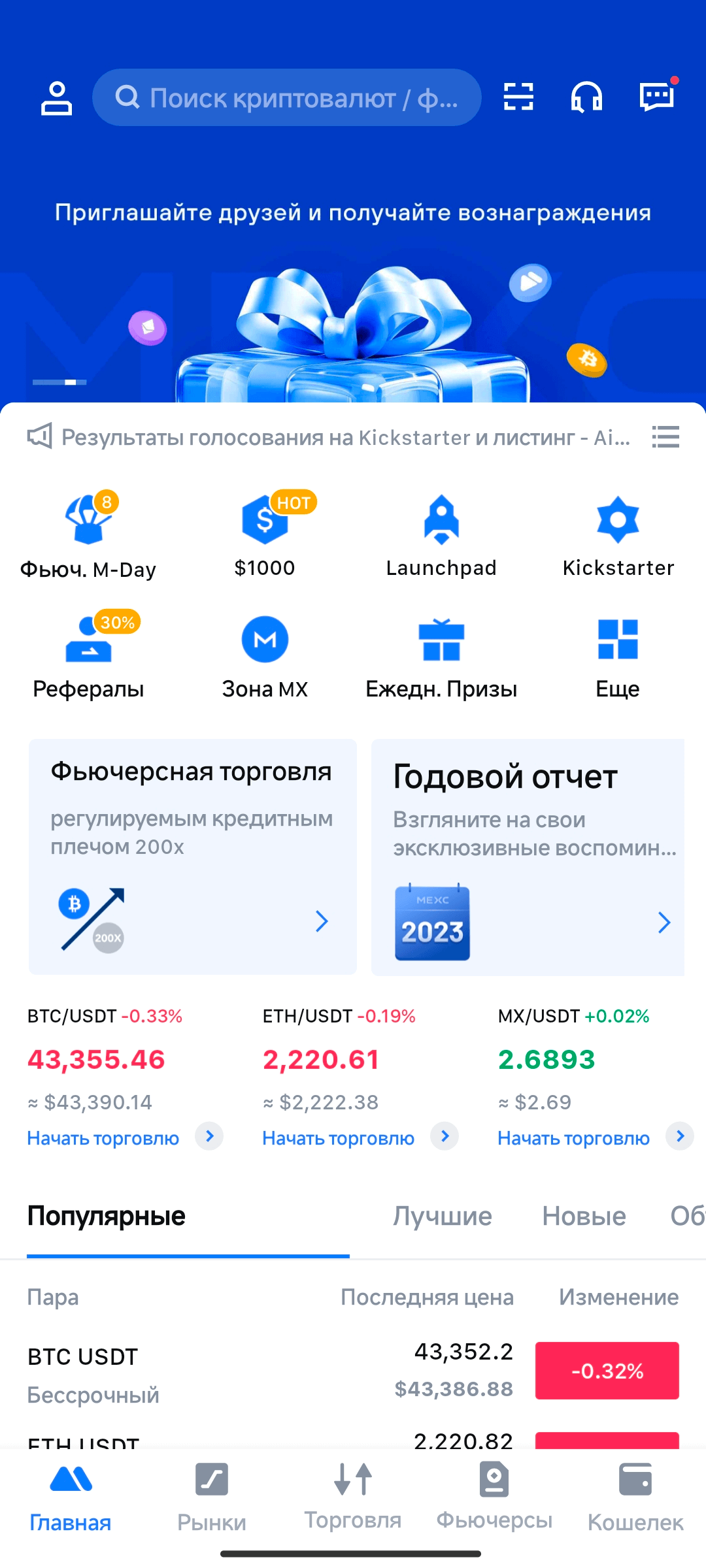
Task: Open the QR scan icon
Action: (519, 97)
